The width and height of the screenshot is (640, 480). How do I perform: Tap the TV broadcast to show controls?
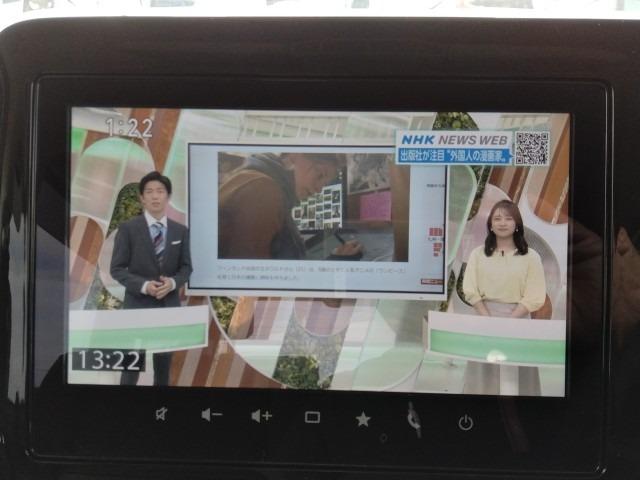(x=318, y=250)
